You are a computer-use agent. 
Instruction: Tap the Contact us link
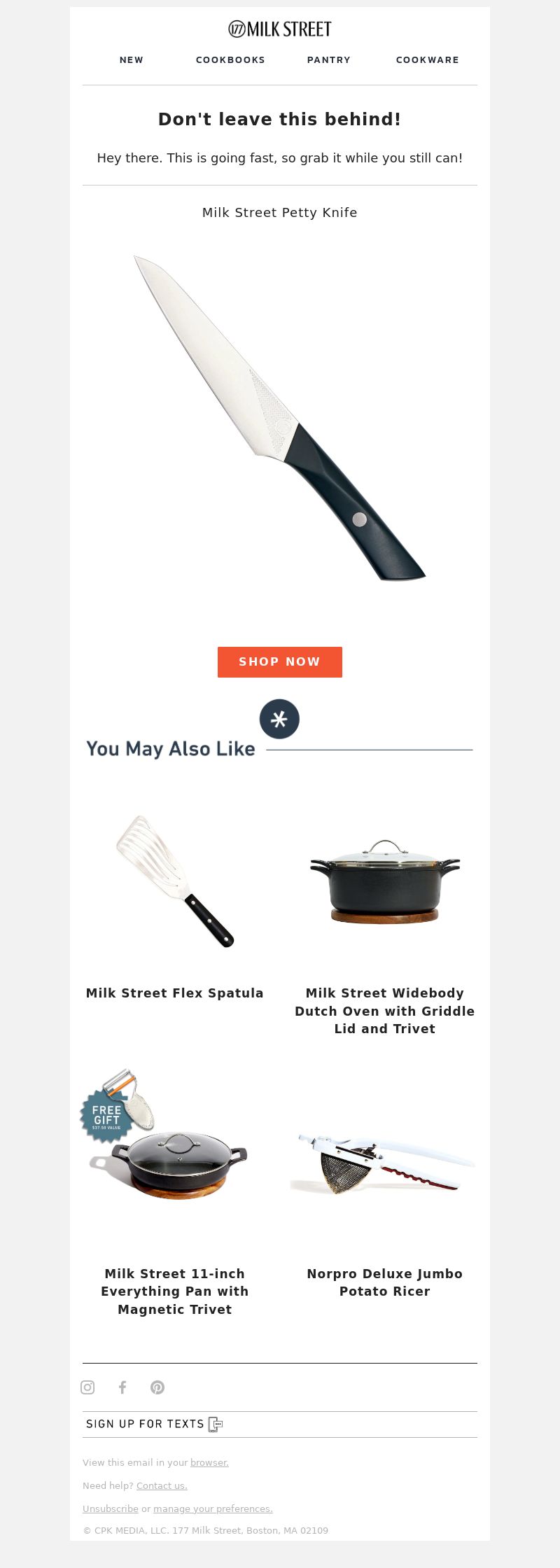[162, 1485]
